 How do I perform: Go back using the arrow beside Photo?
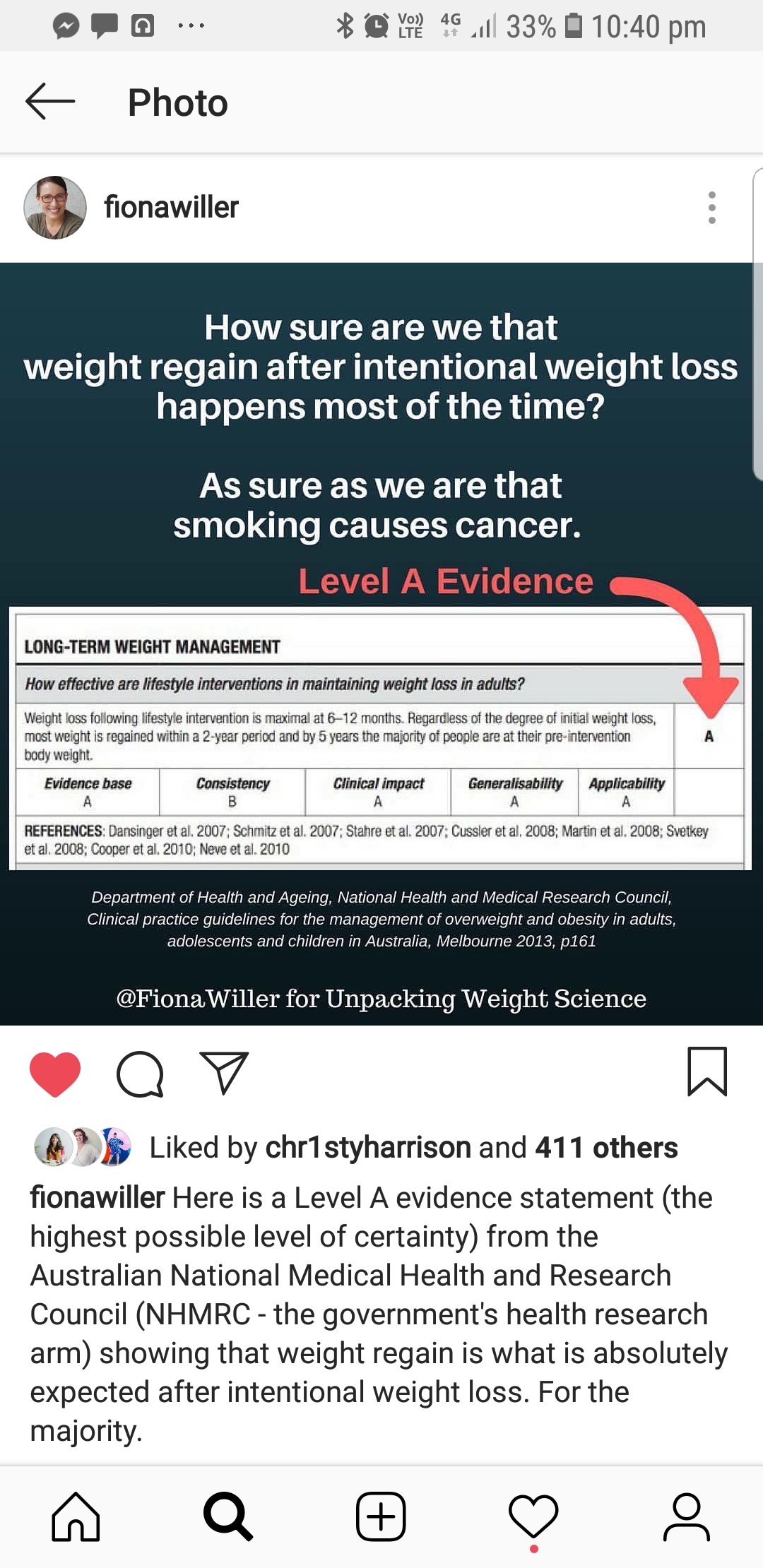point(50,102)
